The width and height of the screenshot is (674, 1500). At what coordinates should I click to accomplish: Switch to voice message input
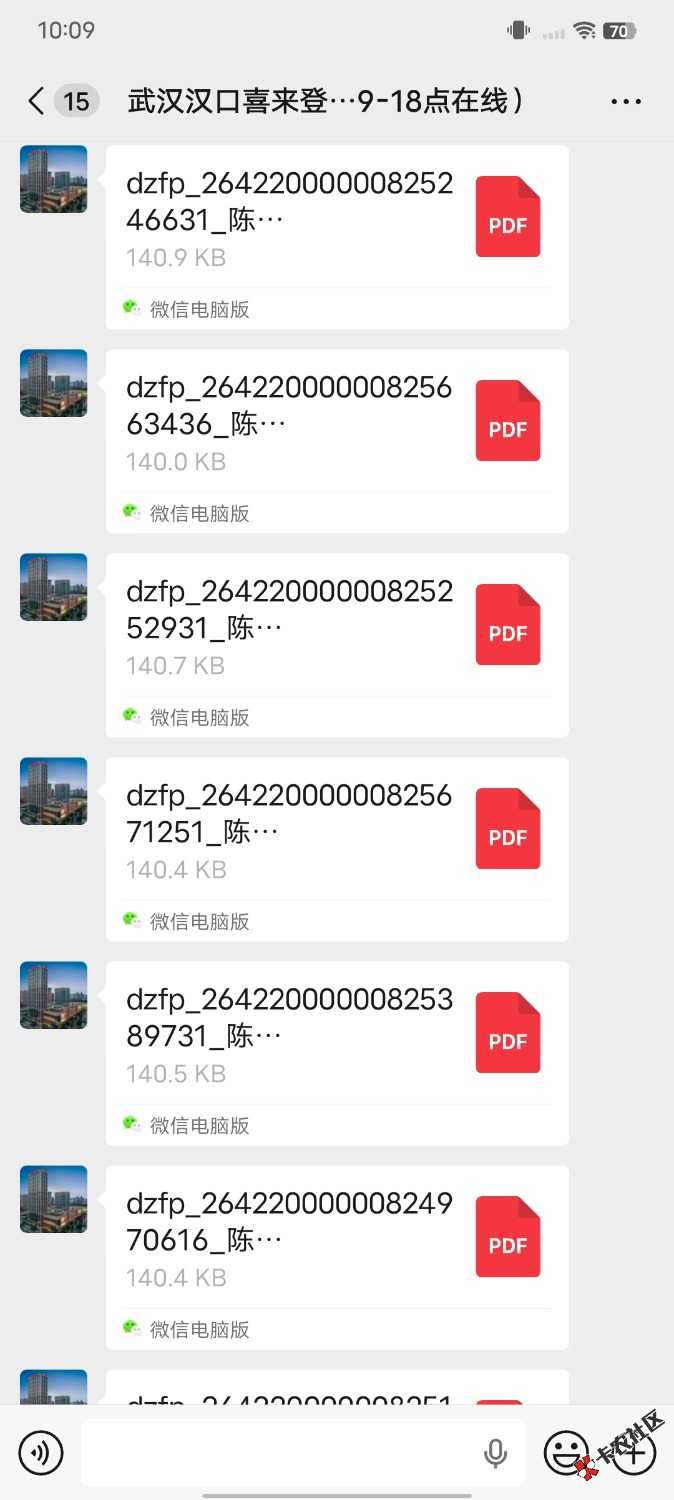point(41,1452)
